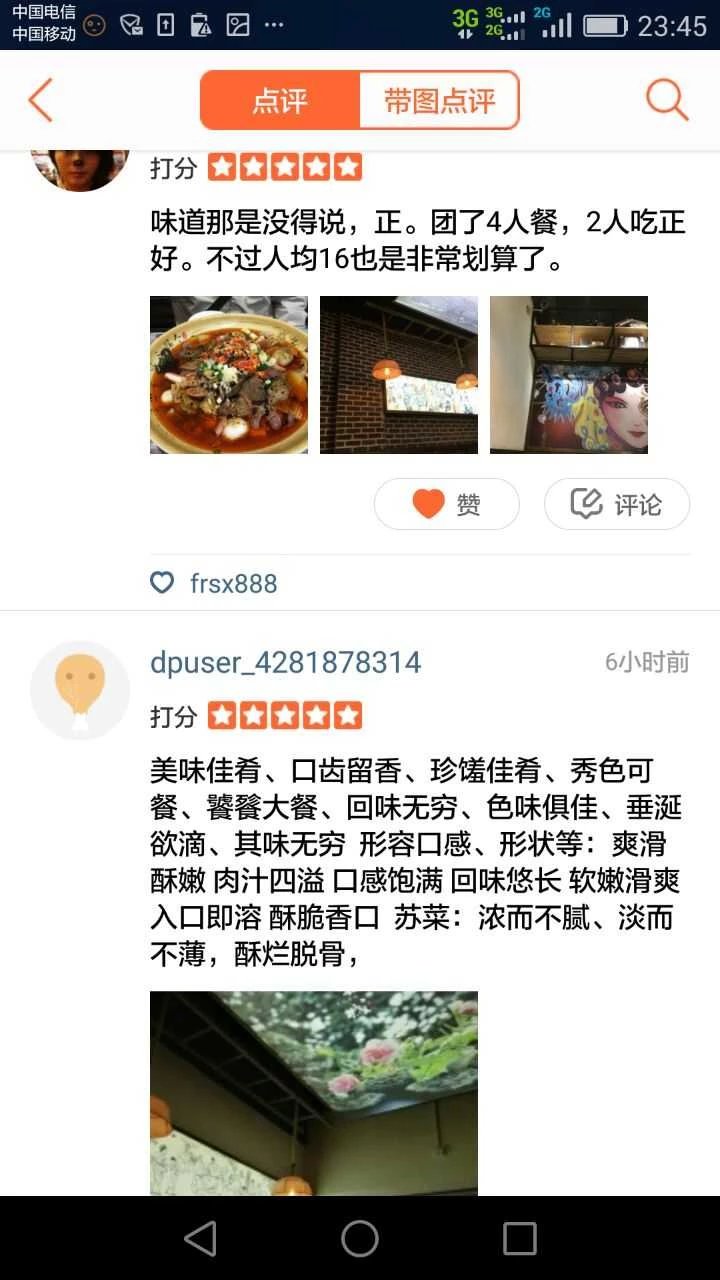Tap the system home button
Image resolution: width=720 pixels, height=1280 pixels.
[x=360, y=1239]
